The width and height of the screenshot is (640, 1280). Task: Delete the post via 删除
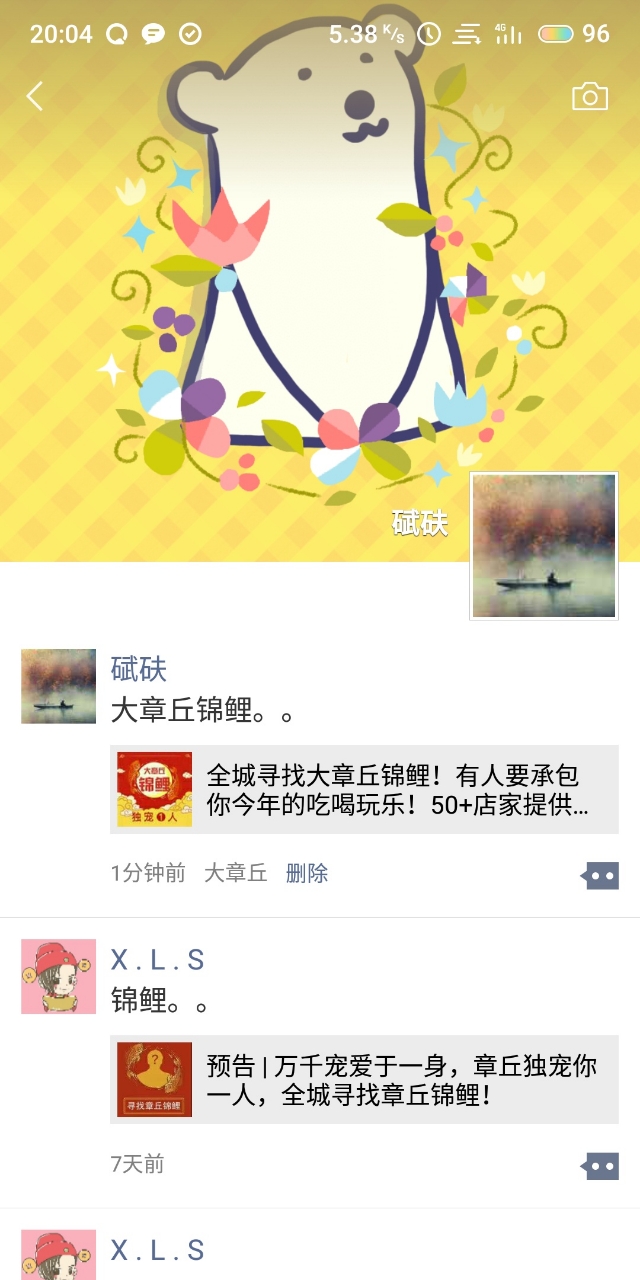pyautogui.click(x=307, y=873)
